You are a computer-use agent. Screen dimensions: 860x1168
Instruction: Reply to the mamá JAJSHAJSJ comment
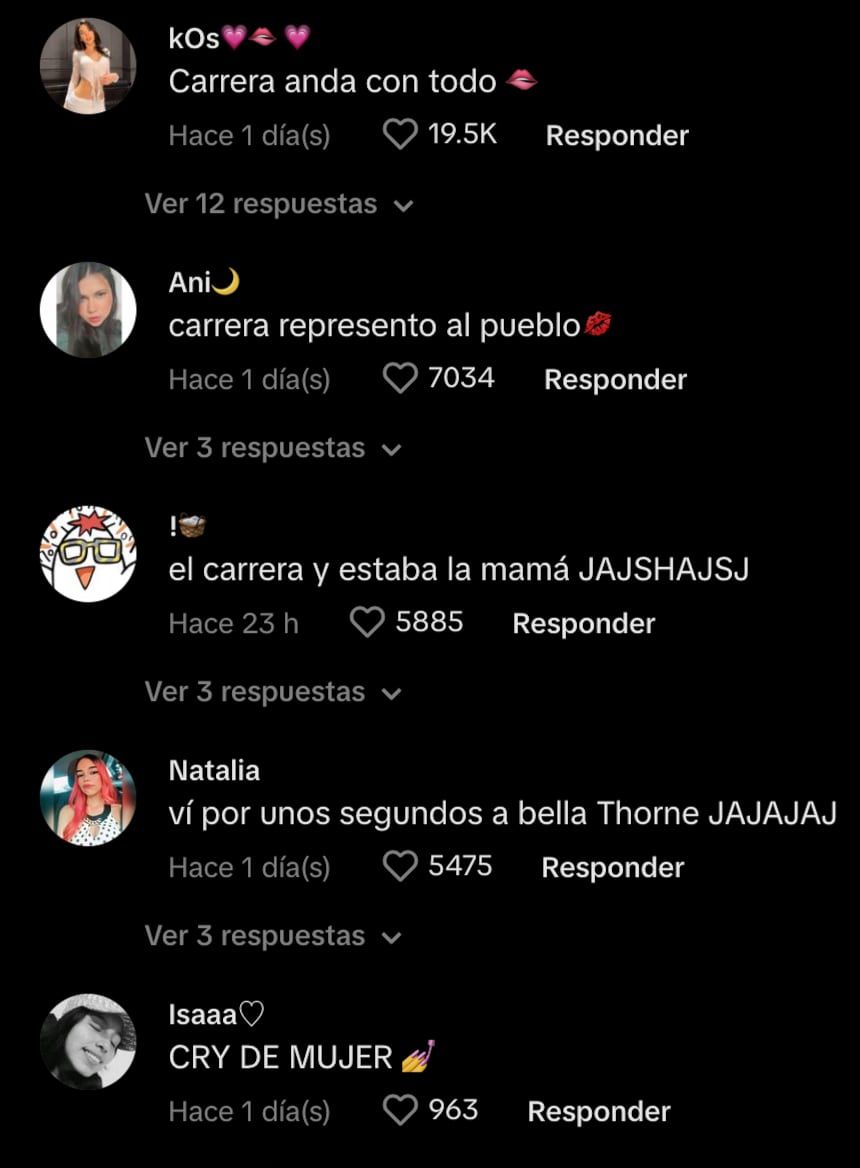tap(583, 622)
